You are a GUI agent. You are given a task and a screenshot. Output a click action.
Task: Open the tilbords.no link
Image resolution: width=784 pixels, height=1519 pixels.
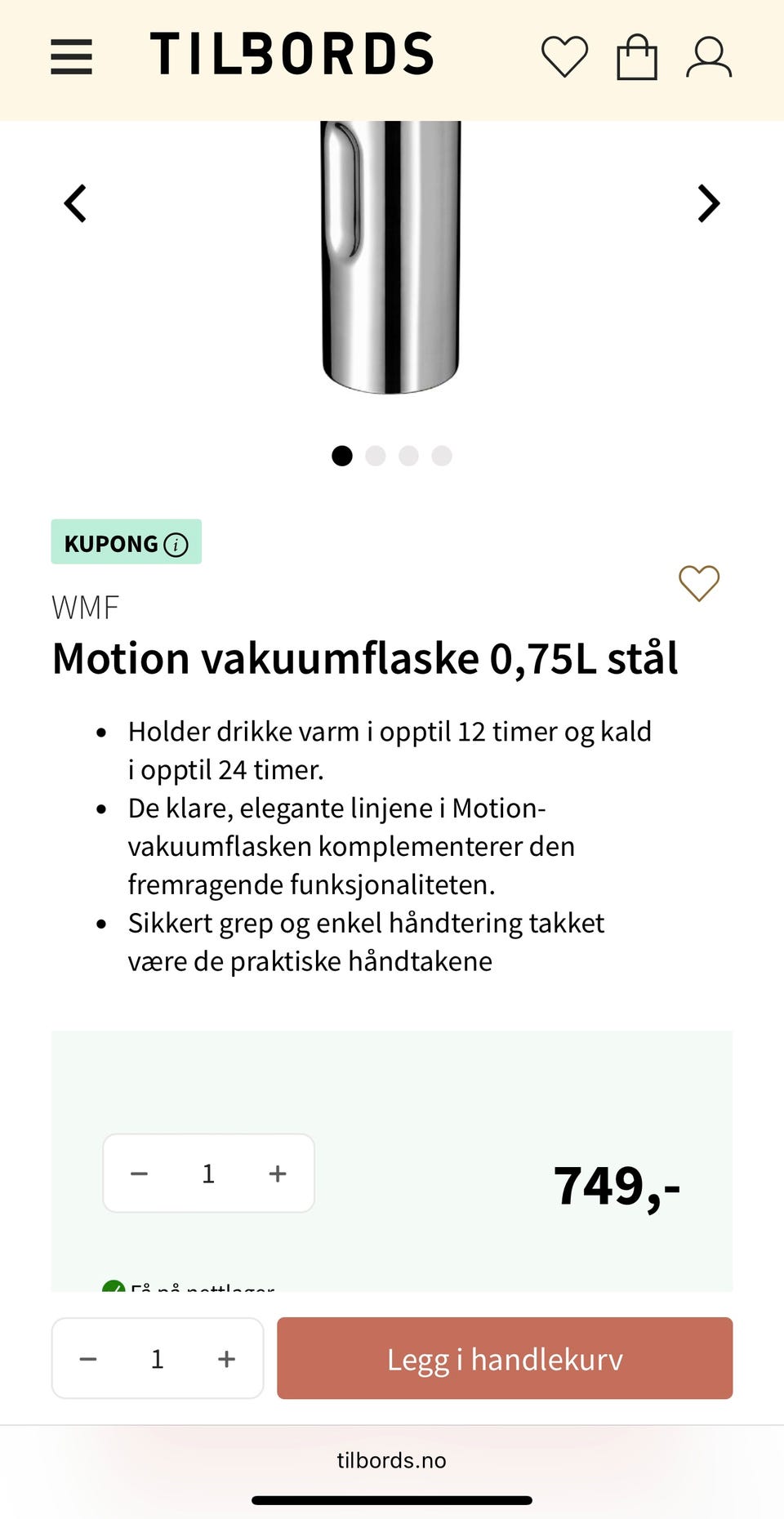(x=392, y=1460)
